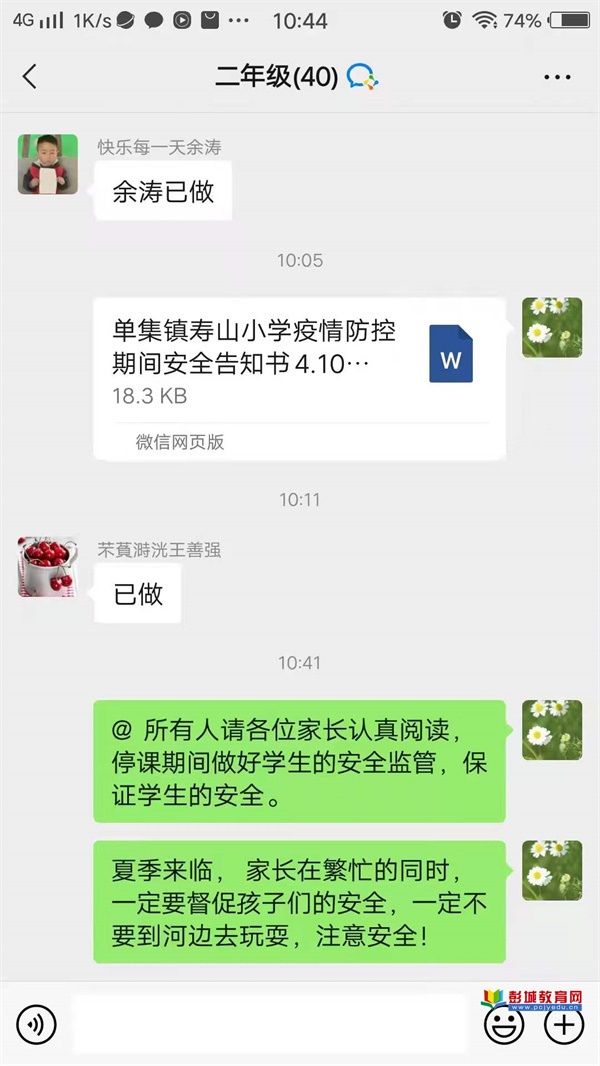Viewport: 600px width, 1066px height.
Task: Open the group chat overflow menu
Action: [557, 77]
